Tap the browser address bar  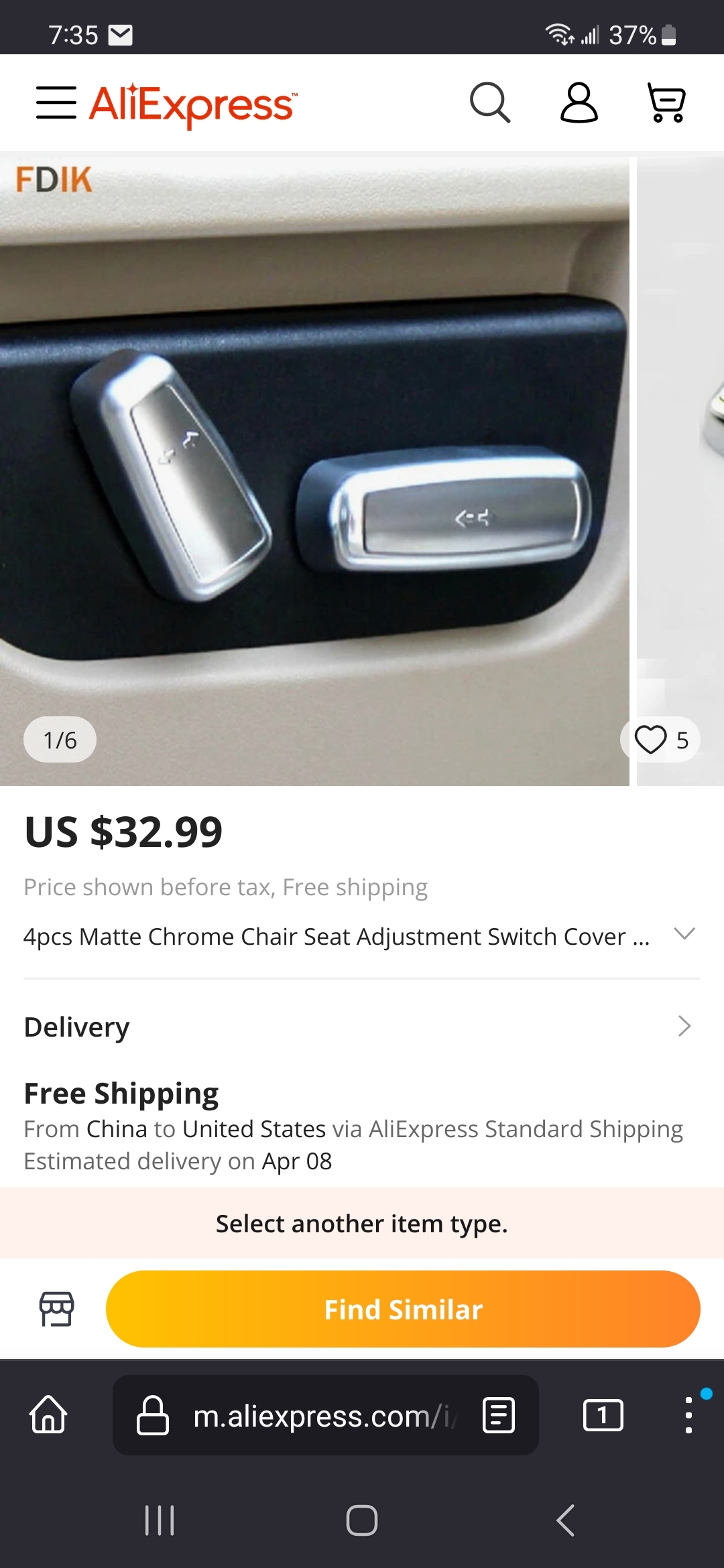tap(322, 1415)
